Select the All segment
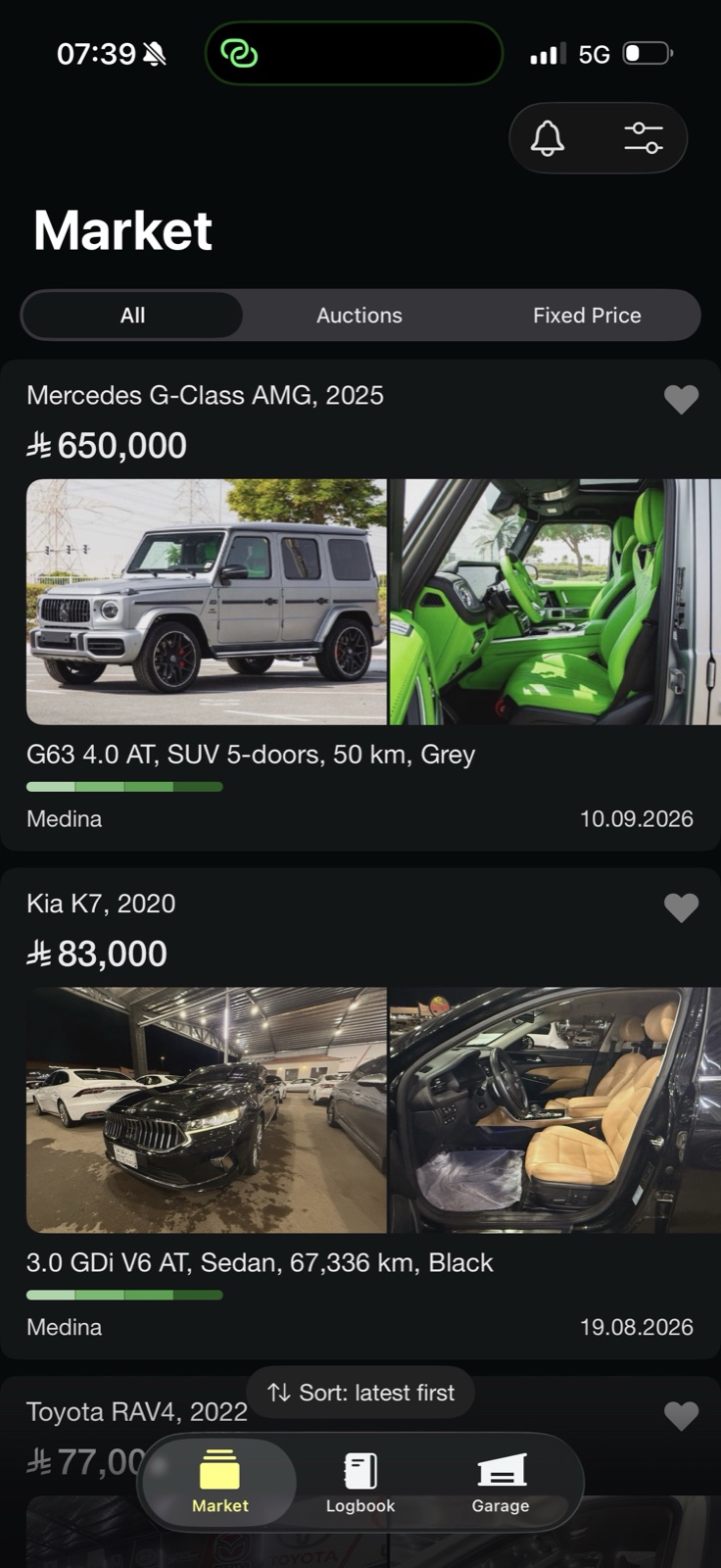The height and width of the screenshot is (1568, 721). (x=132, y=316)
